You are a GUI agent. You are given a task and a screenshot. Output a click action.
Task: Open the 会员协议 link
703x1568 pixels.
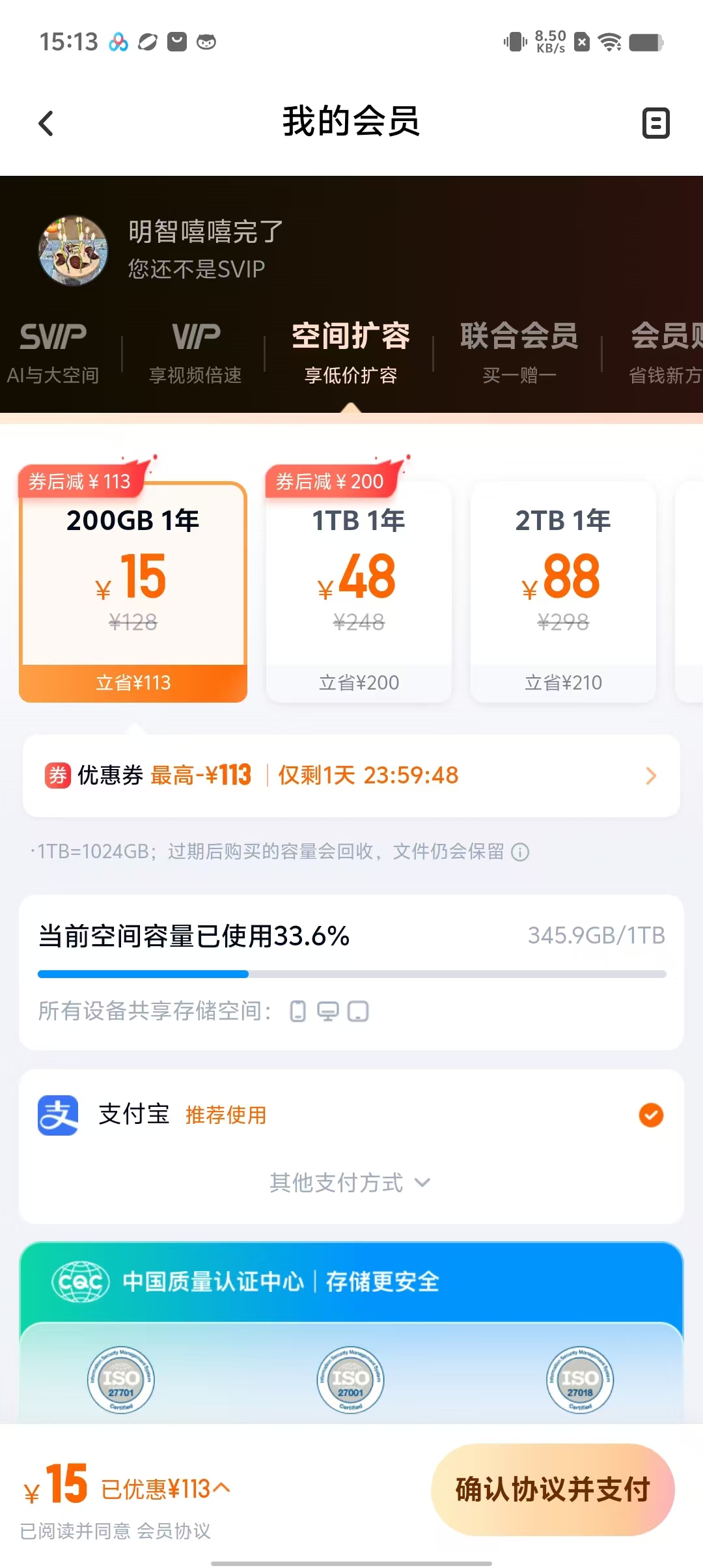click(x=173, y=1531)
